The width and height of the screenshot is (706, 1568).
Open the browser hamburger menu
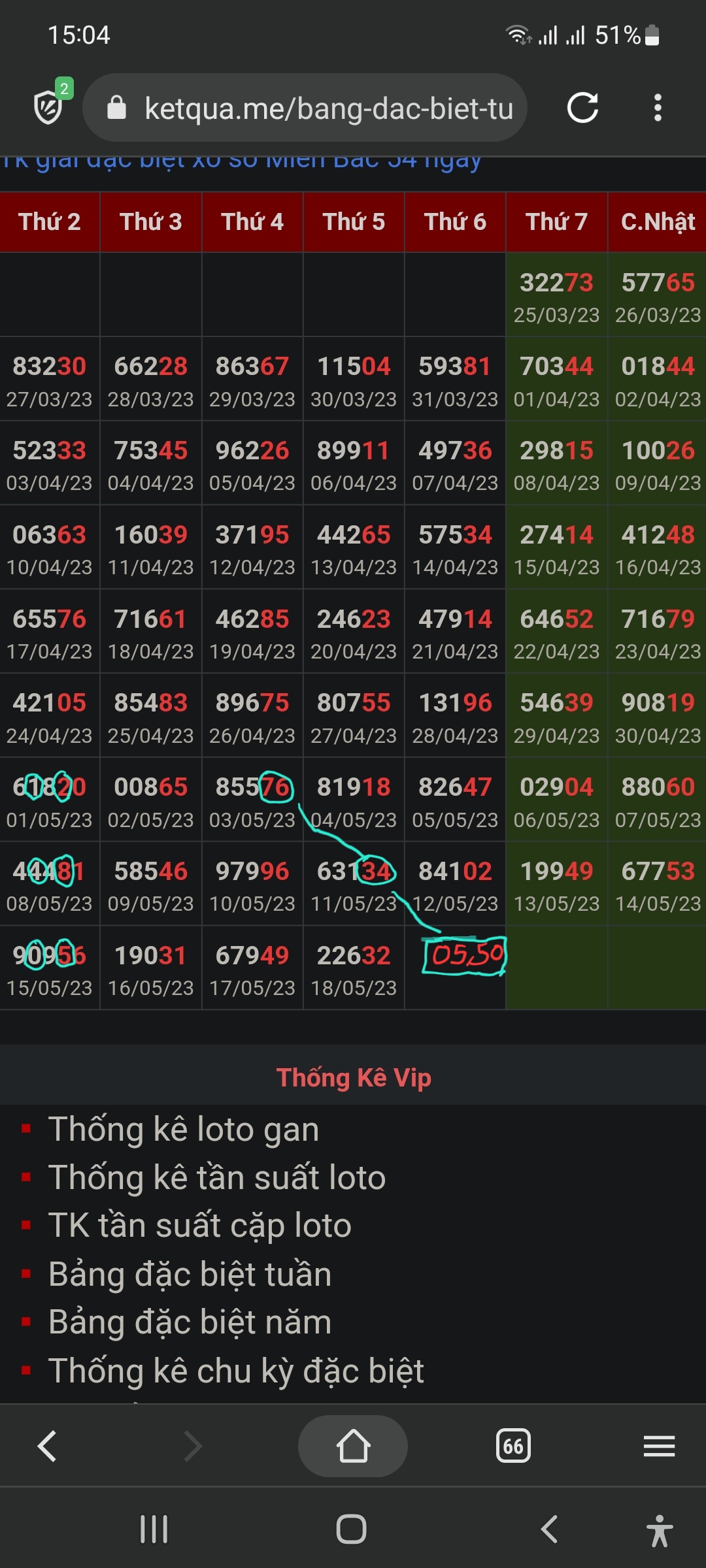[659, 1446]
